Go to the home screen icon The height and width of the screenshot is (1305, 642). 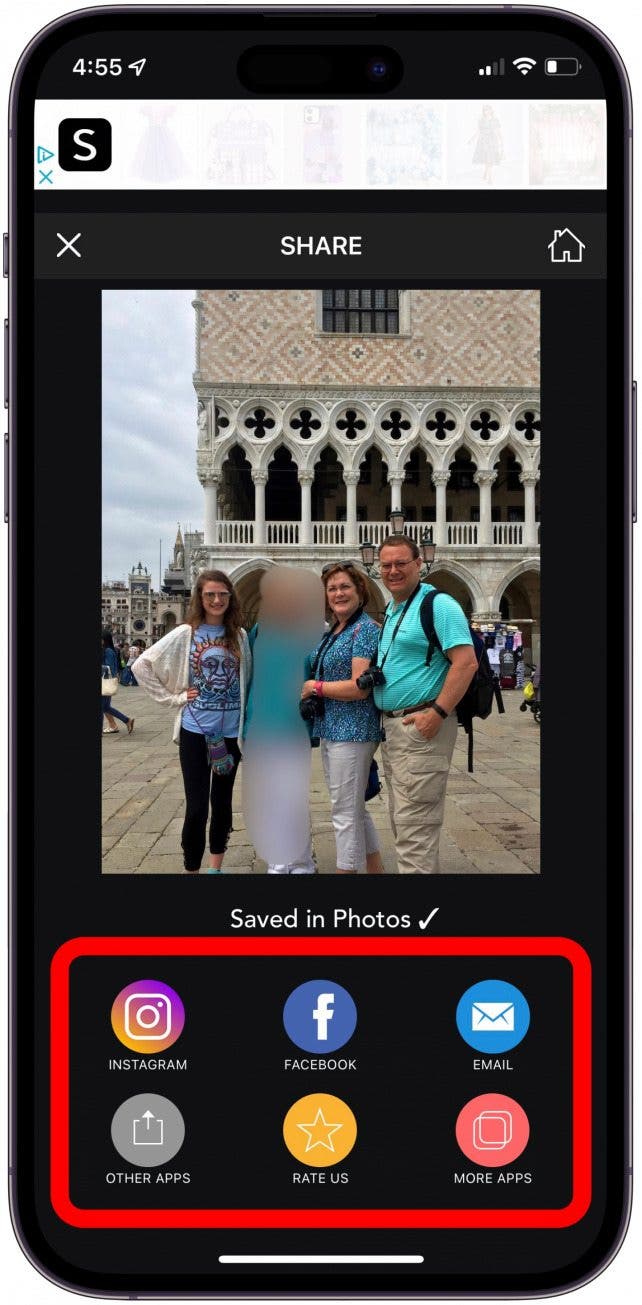565,245
